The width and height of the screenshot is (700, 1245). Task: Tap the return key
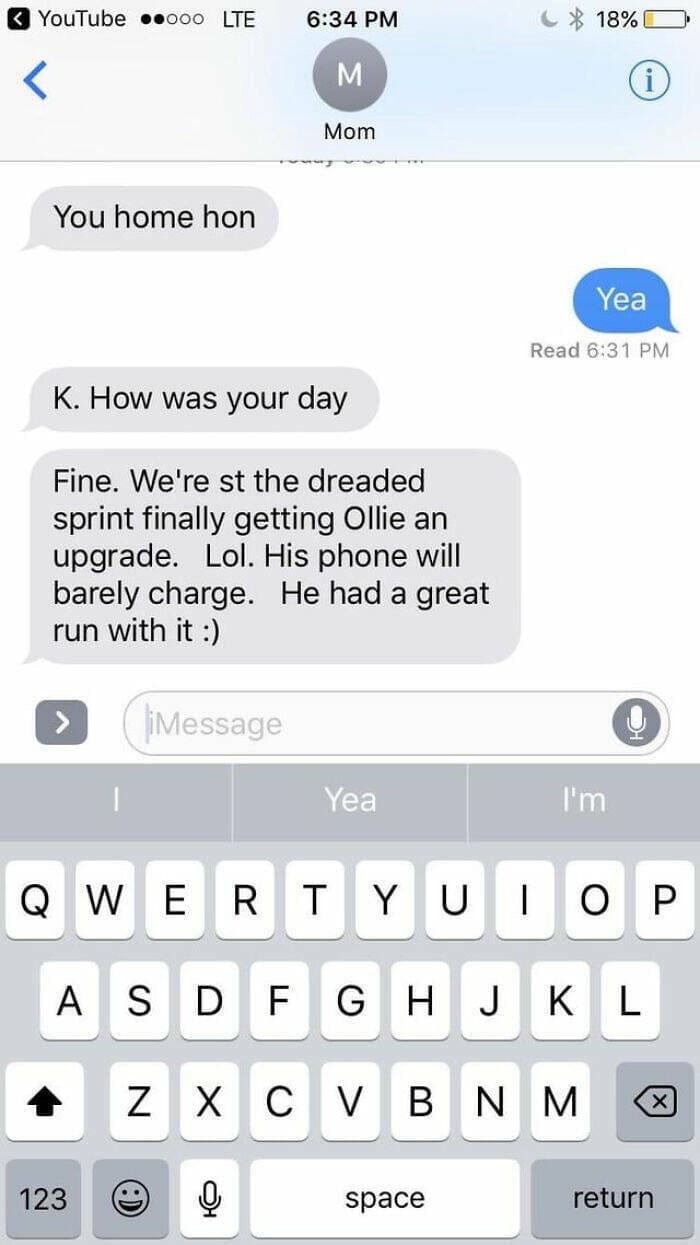click(612, 1198)
